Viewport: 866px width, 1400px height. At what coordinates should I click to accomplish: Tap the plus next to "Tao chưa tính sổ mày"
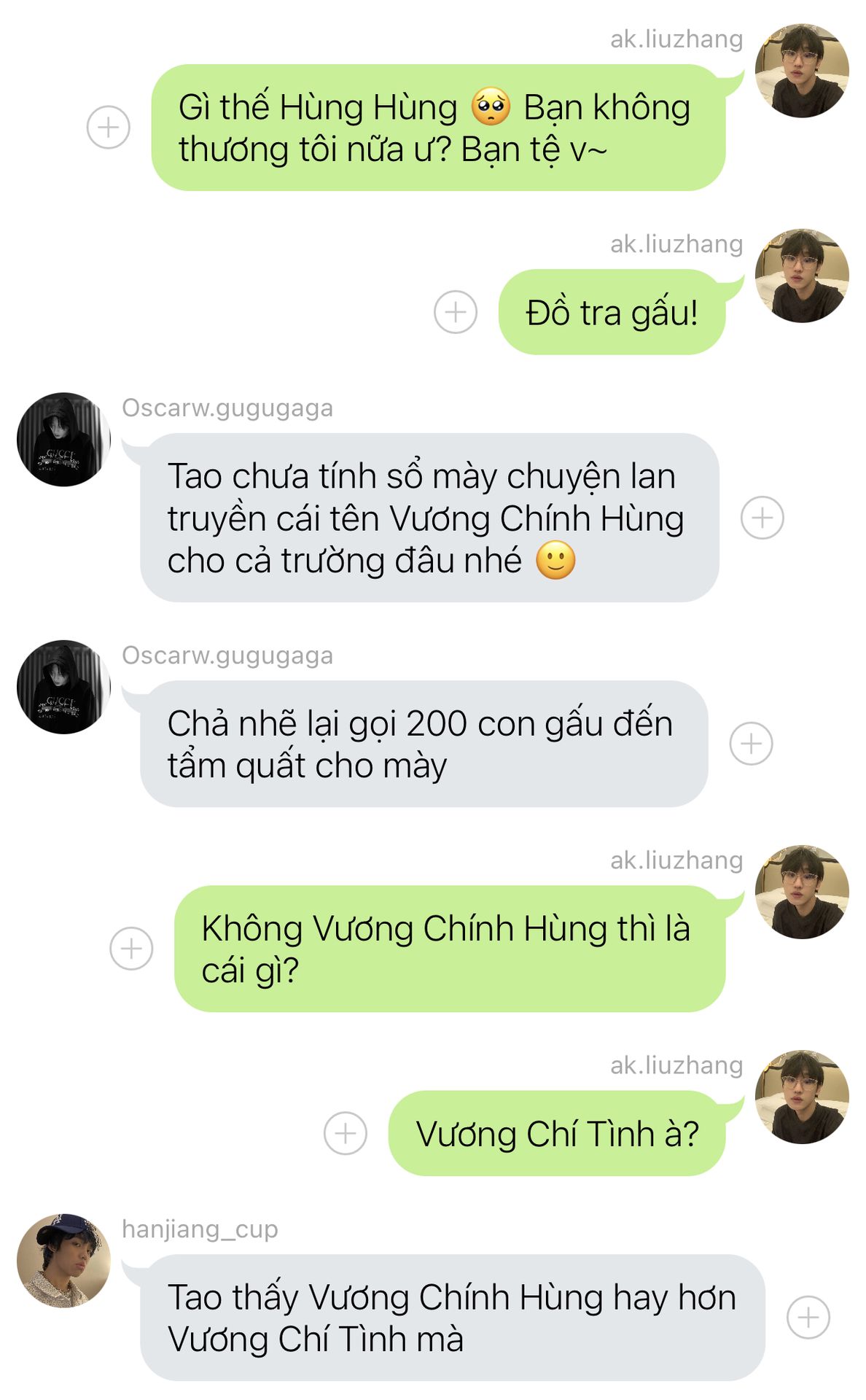762,518
